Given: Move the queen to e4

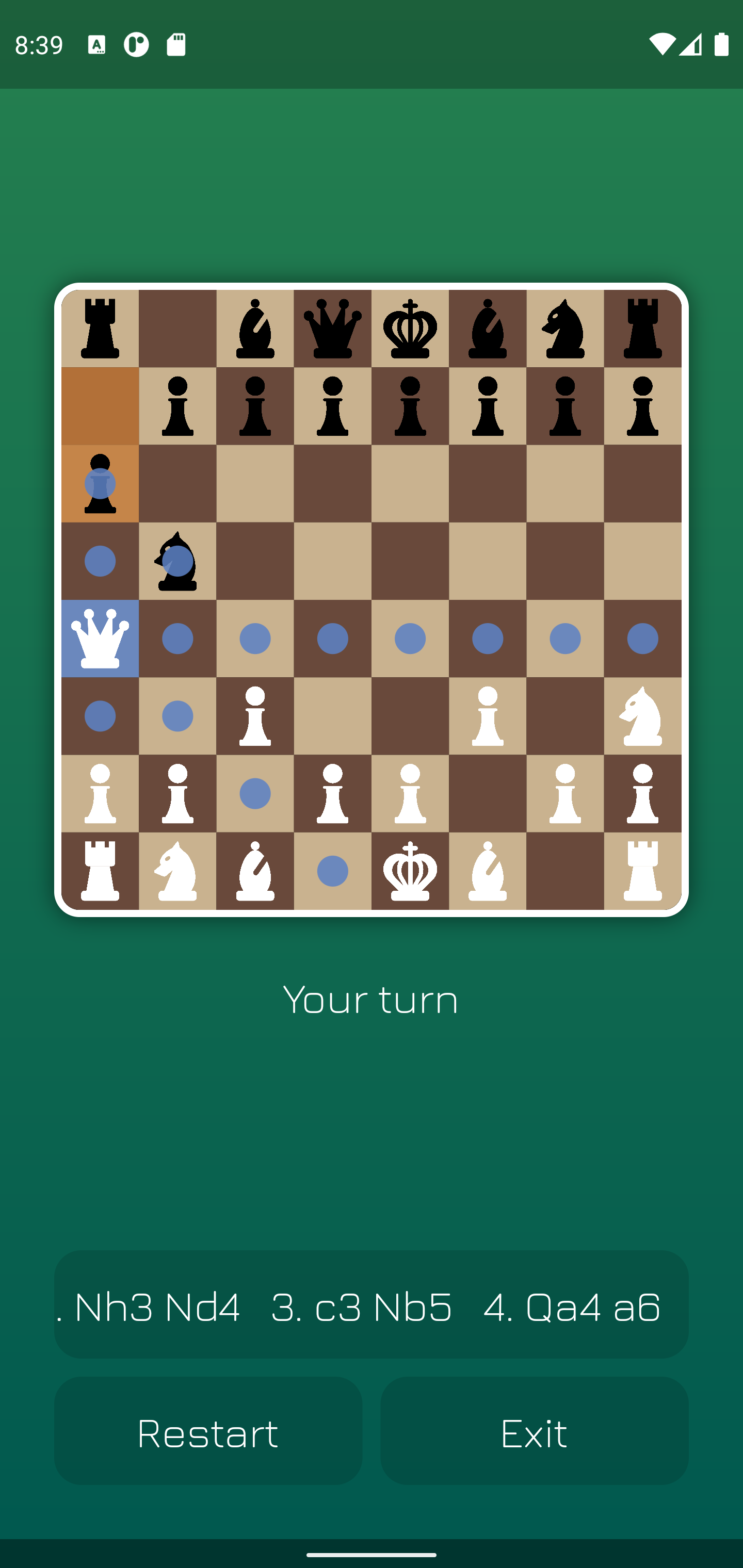Looking at the screenshot, I should 410,639.
